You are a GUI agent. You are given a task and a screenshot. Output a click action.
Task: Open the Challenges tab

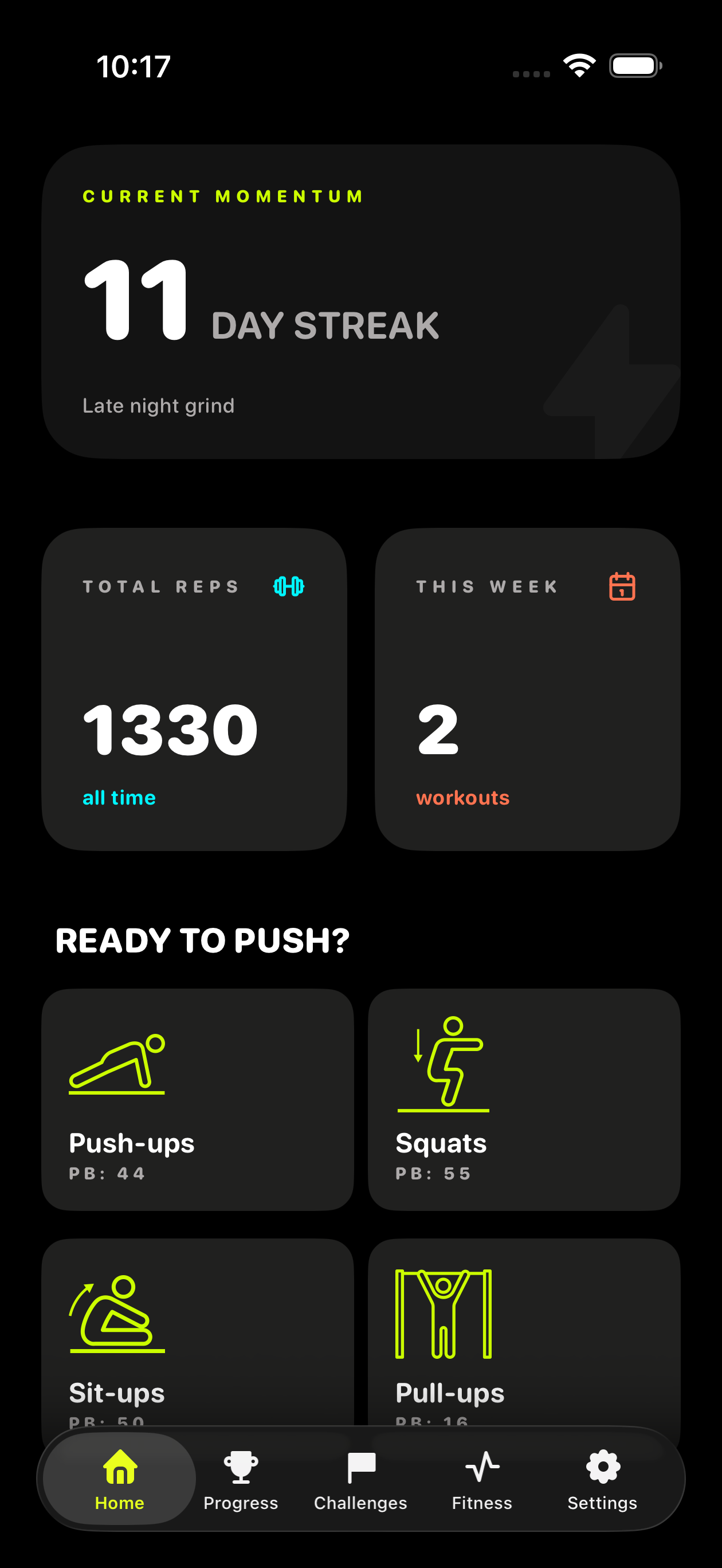360,1480
